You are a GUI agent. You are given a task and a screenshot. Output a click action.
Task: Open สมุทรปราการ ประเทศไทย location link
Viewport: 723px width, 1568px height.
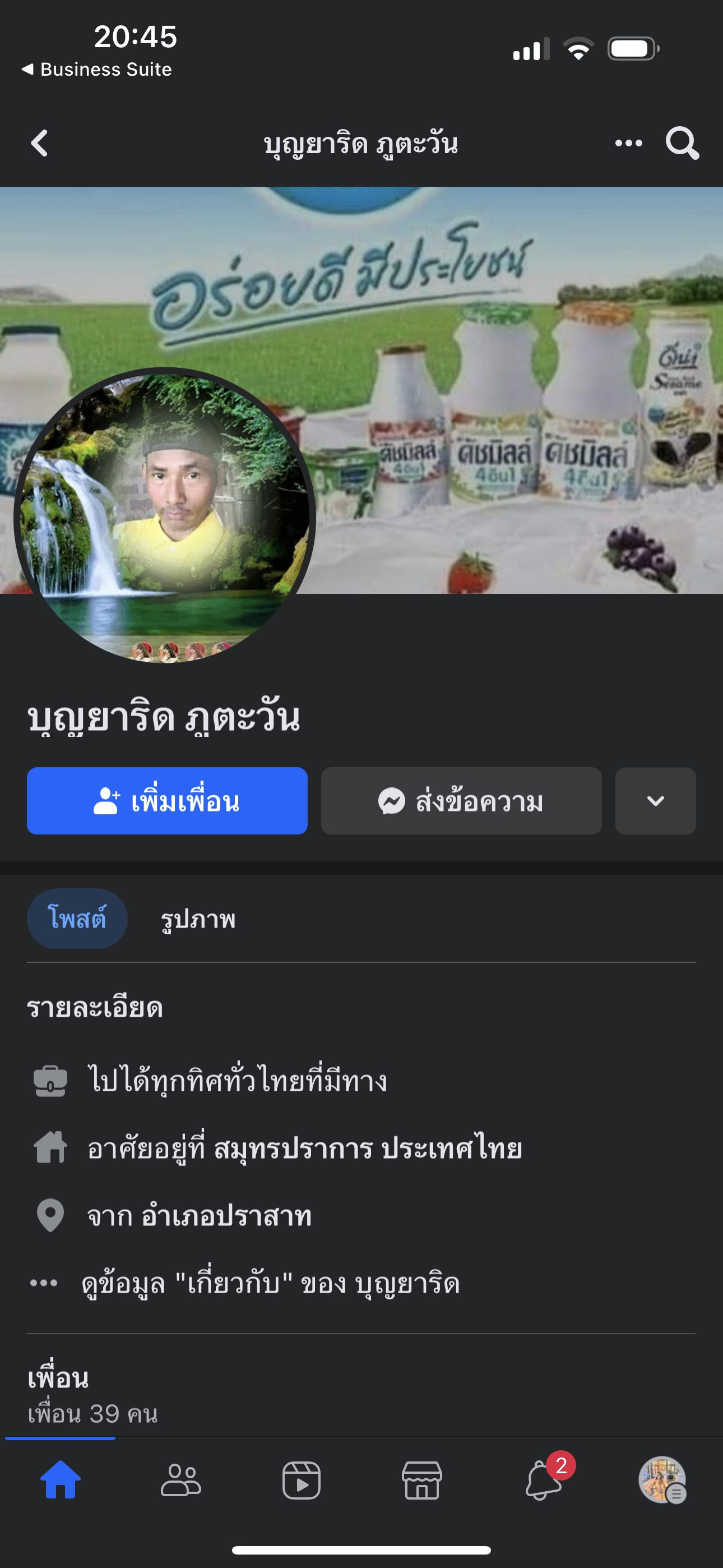[368, 1149]
